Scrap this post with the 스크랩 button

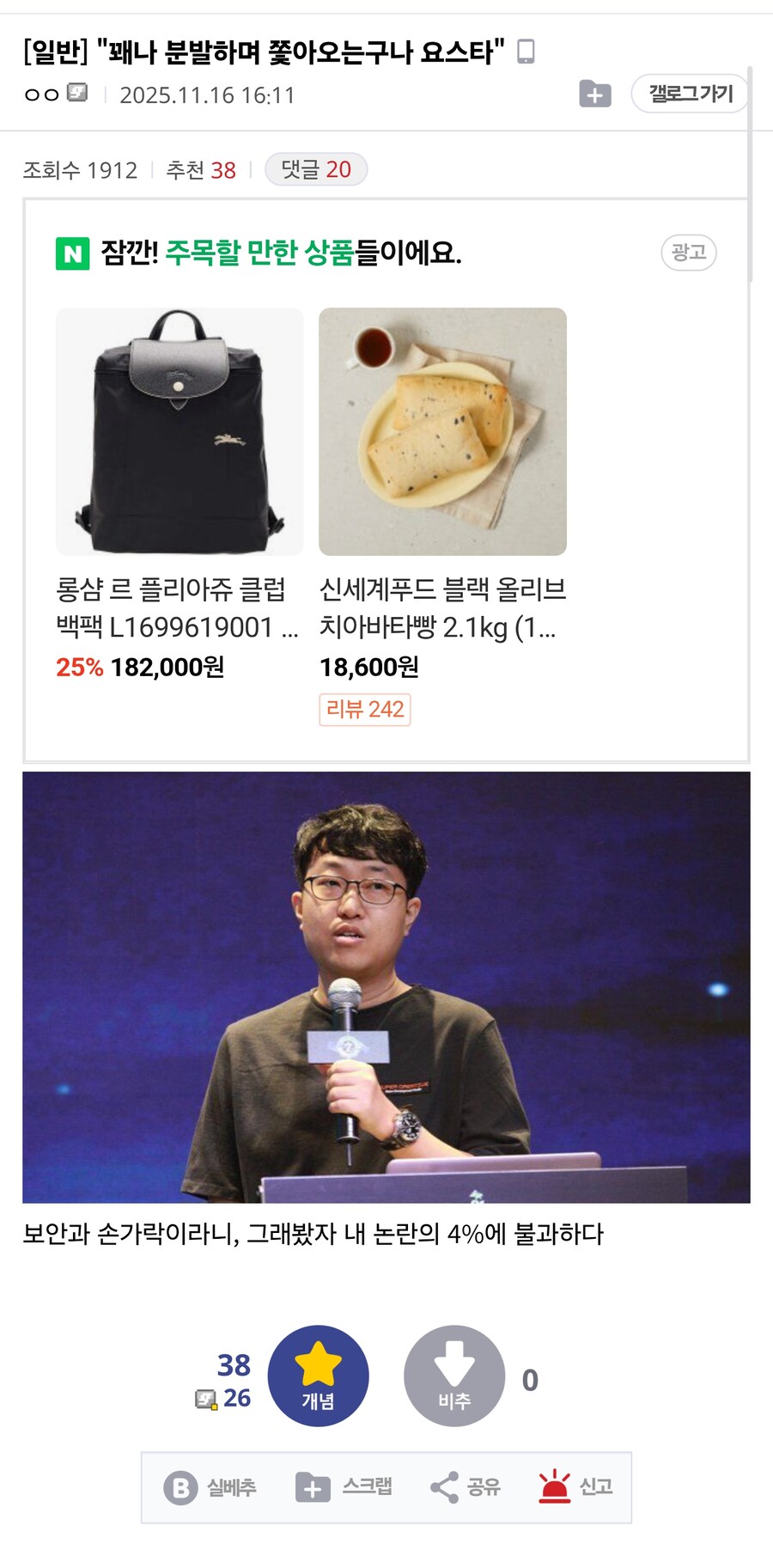point(344,1487)
